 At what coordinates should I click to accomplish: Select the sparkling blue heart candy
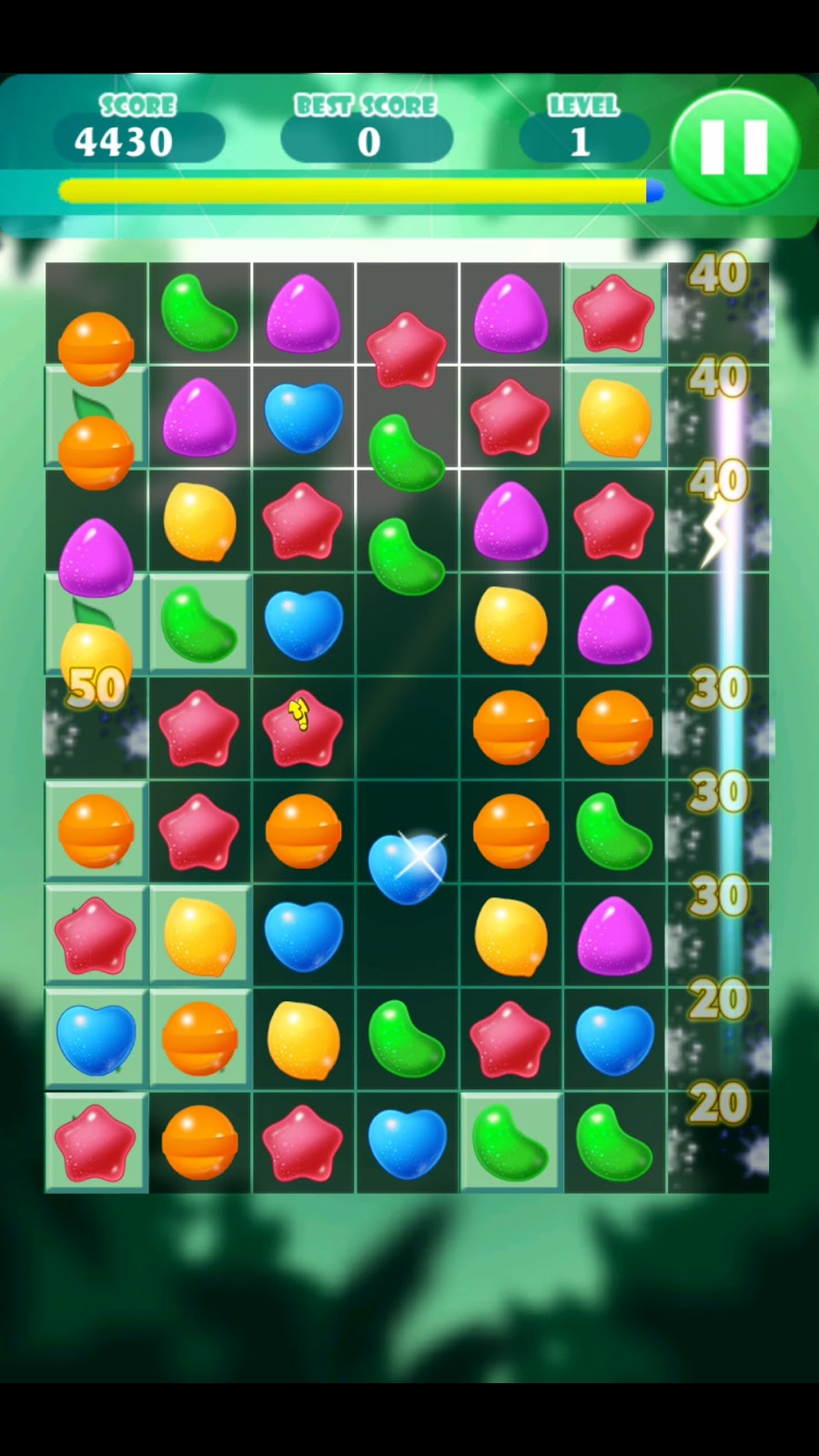(x=407, y=867)
